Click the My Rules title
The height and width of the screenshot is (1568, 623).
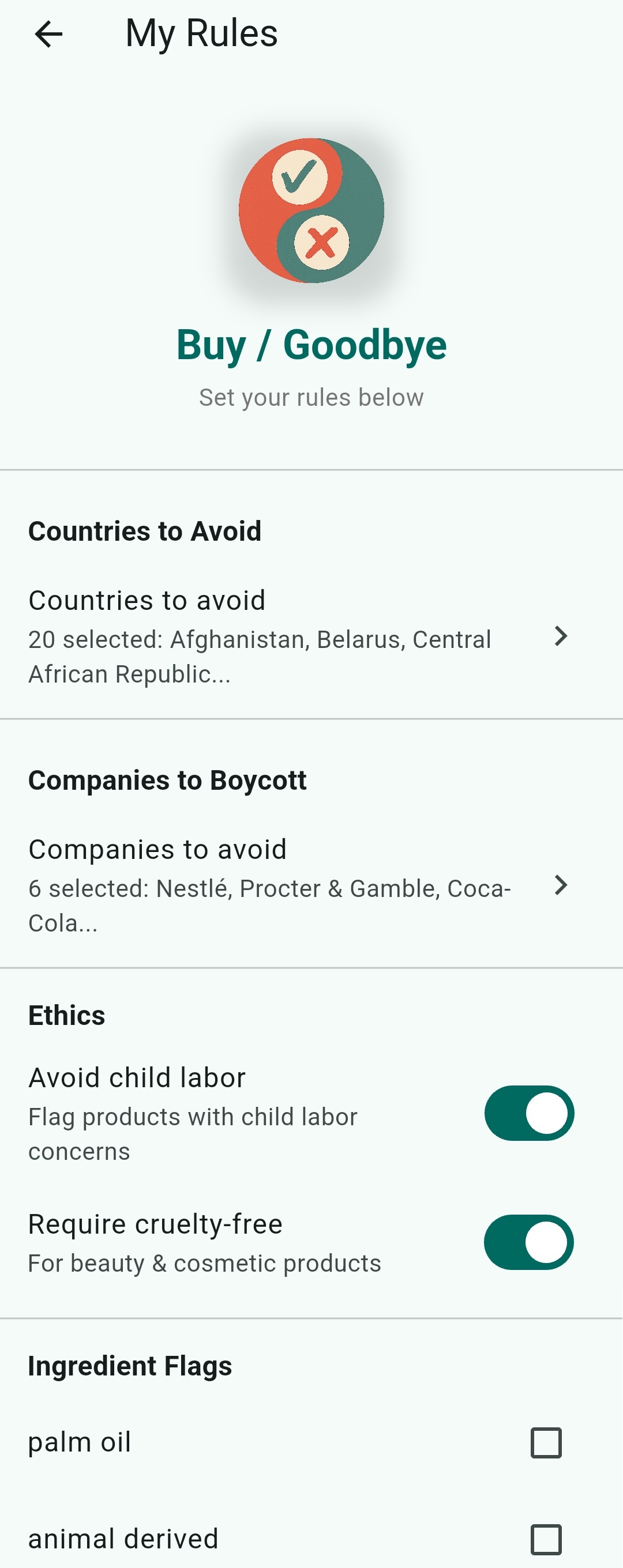(x=201, y=33)
